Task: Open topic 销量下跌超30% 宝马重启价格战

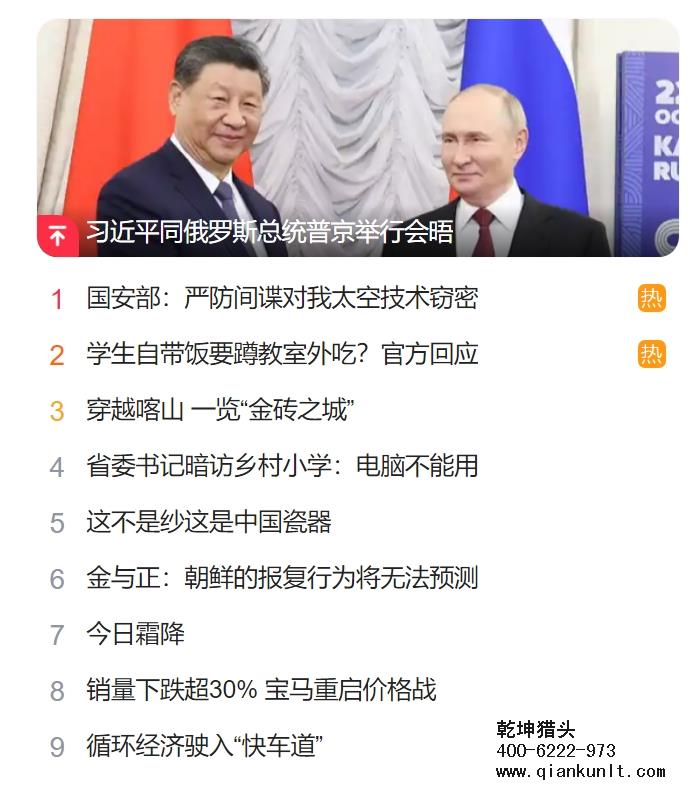Action: (261, 690)
